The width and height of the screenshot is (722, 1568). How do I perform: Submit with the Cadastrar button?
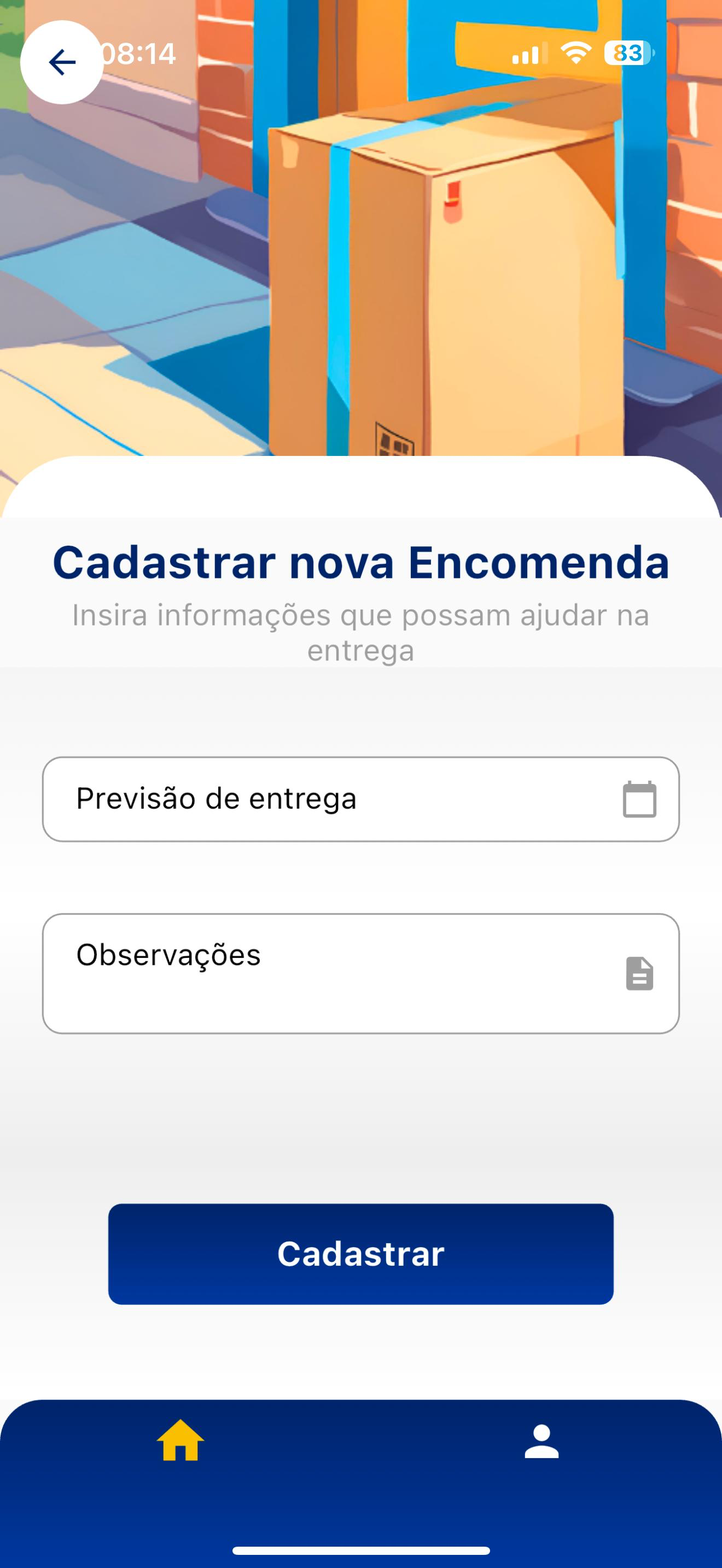click(361, 1253)
